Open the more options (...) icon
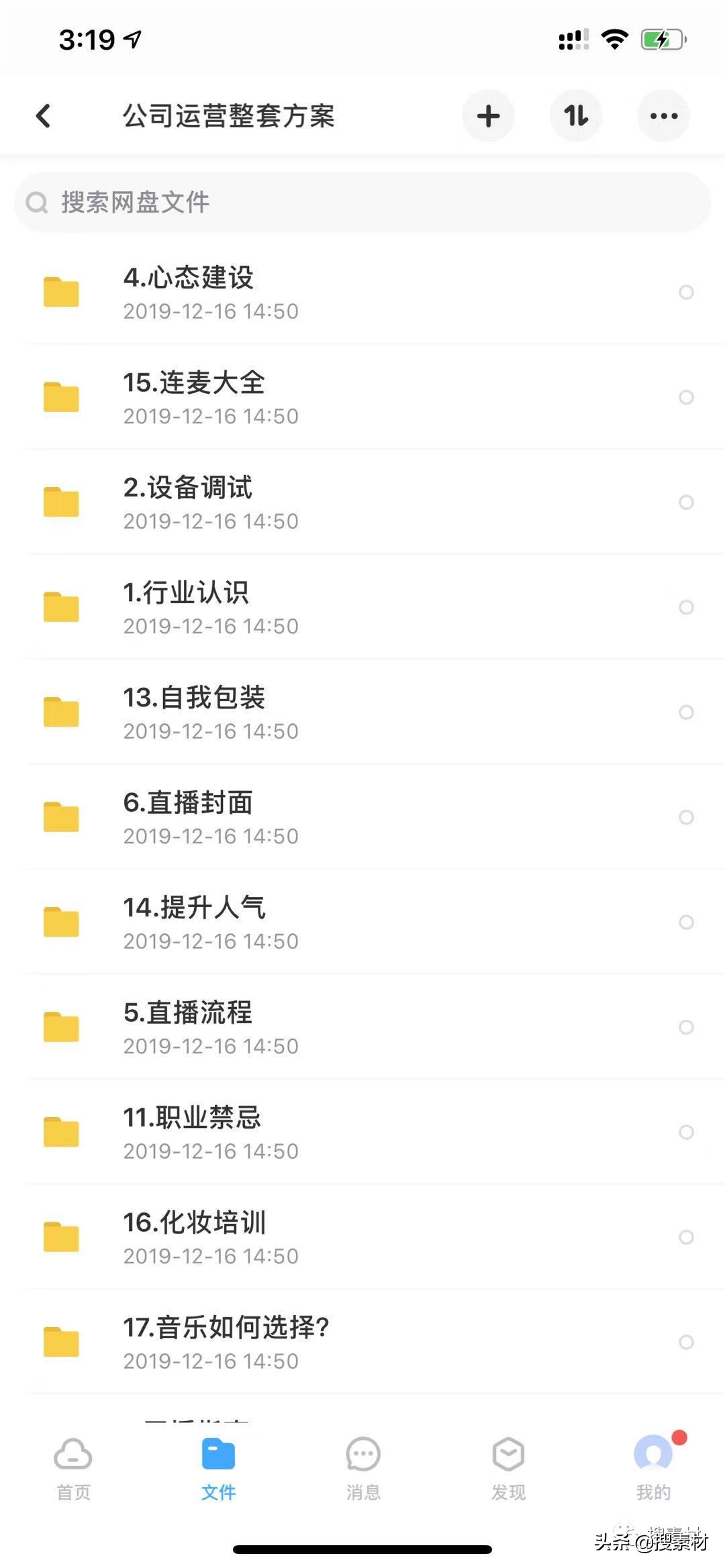The height and width of the screenshot is (1568, 725). 663,115
